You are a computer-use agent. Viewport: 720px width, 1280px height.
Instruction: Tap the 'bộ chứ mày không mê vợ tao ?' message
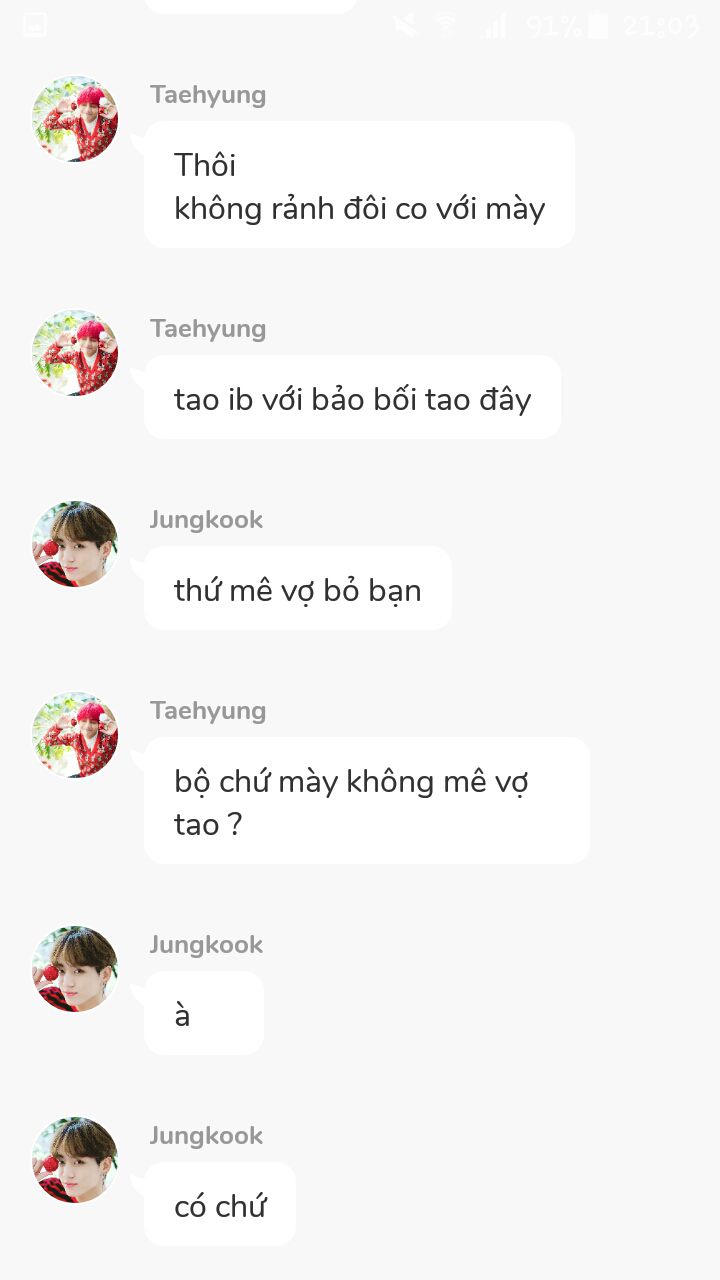[366, 801]
